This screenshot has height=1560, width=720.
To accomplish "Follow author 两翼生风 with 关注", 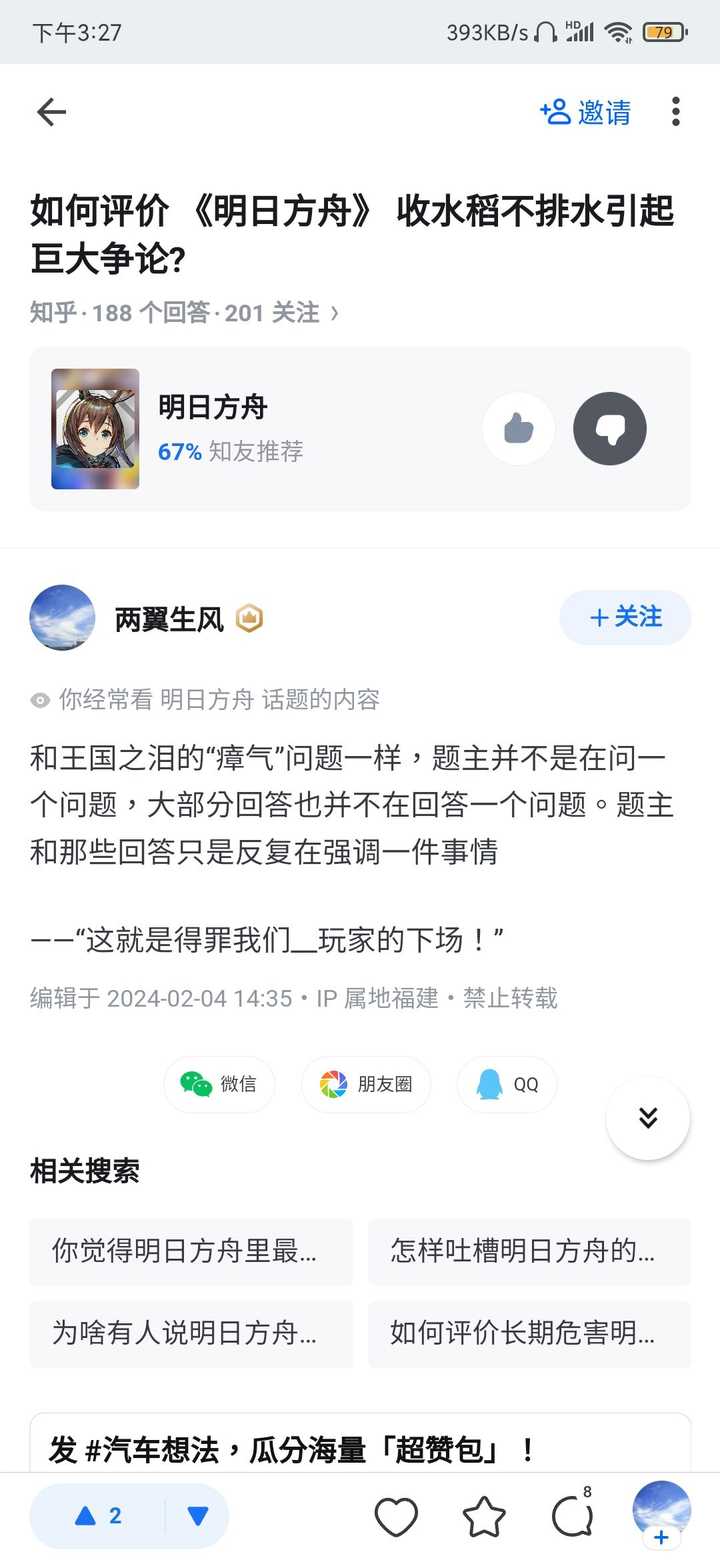I will (x=625, y=617).
